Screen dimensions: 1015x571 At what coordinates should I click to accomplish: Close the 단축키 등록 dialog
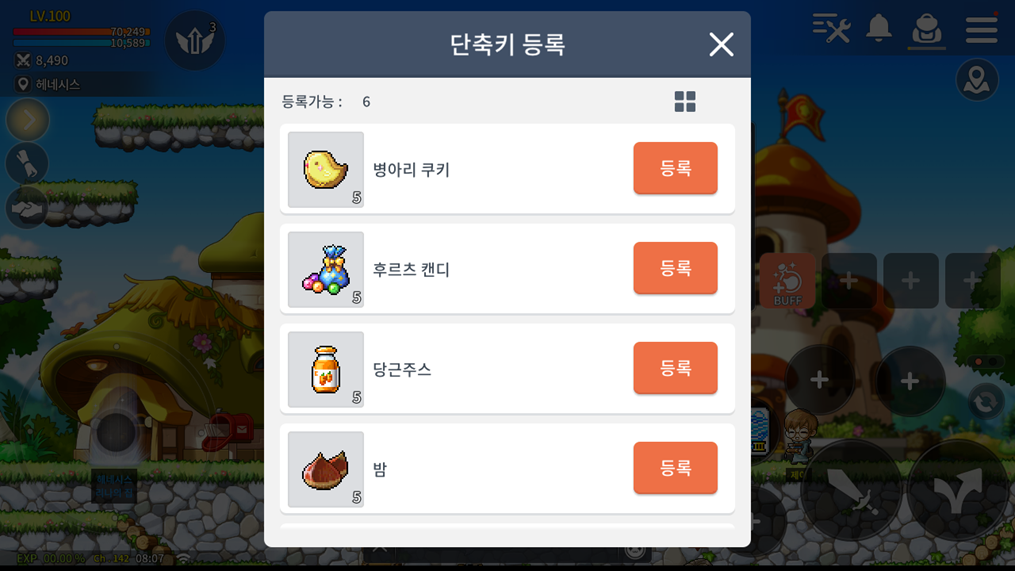click(721, 44)
